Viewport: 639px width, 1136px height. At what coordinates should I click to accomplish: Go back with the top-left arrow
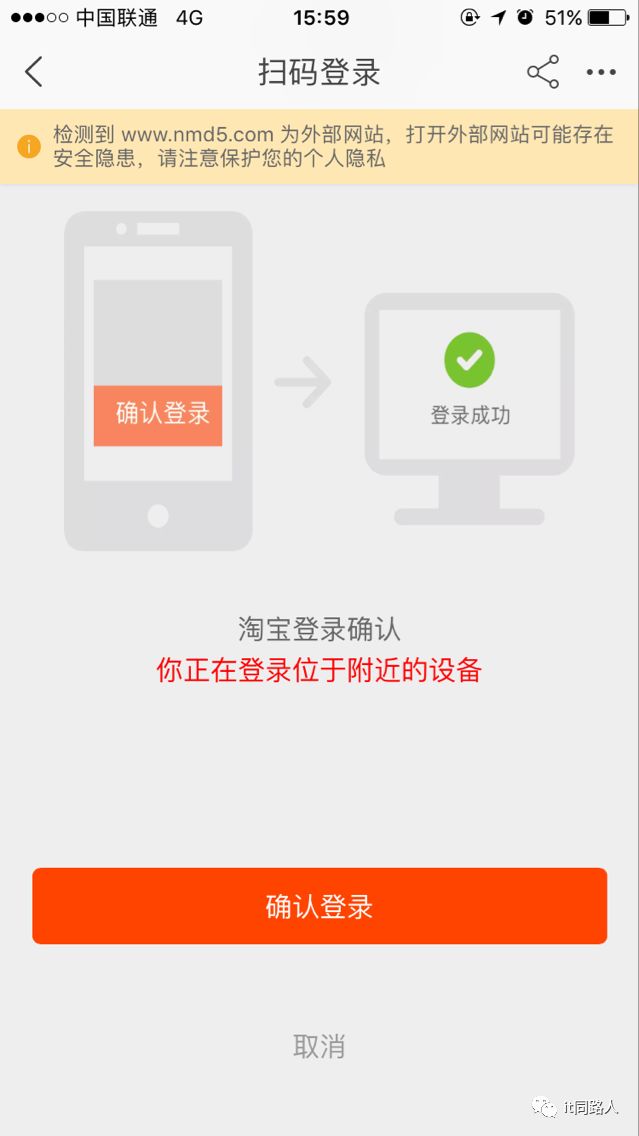pos(34,73)
